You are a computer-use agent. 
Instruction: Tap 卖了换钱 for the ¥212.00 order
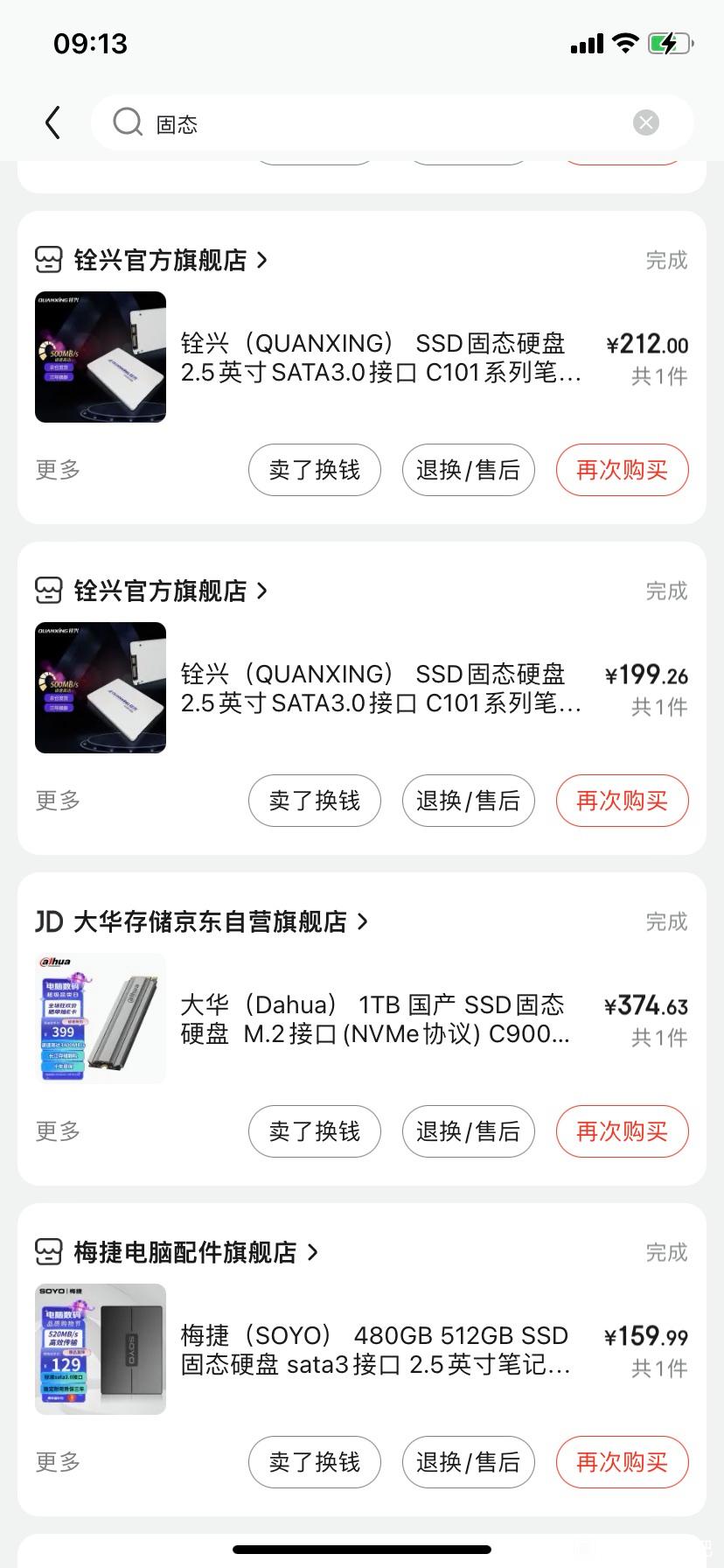click(314, 470)
